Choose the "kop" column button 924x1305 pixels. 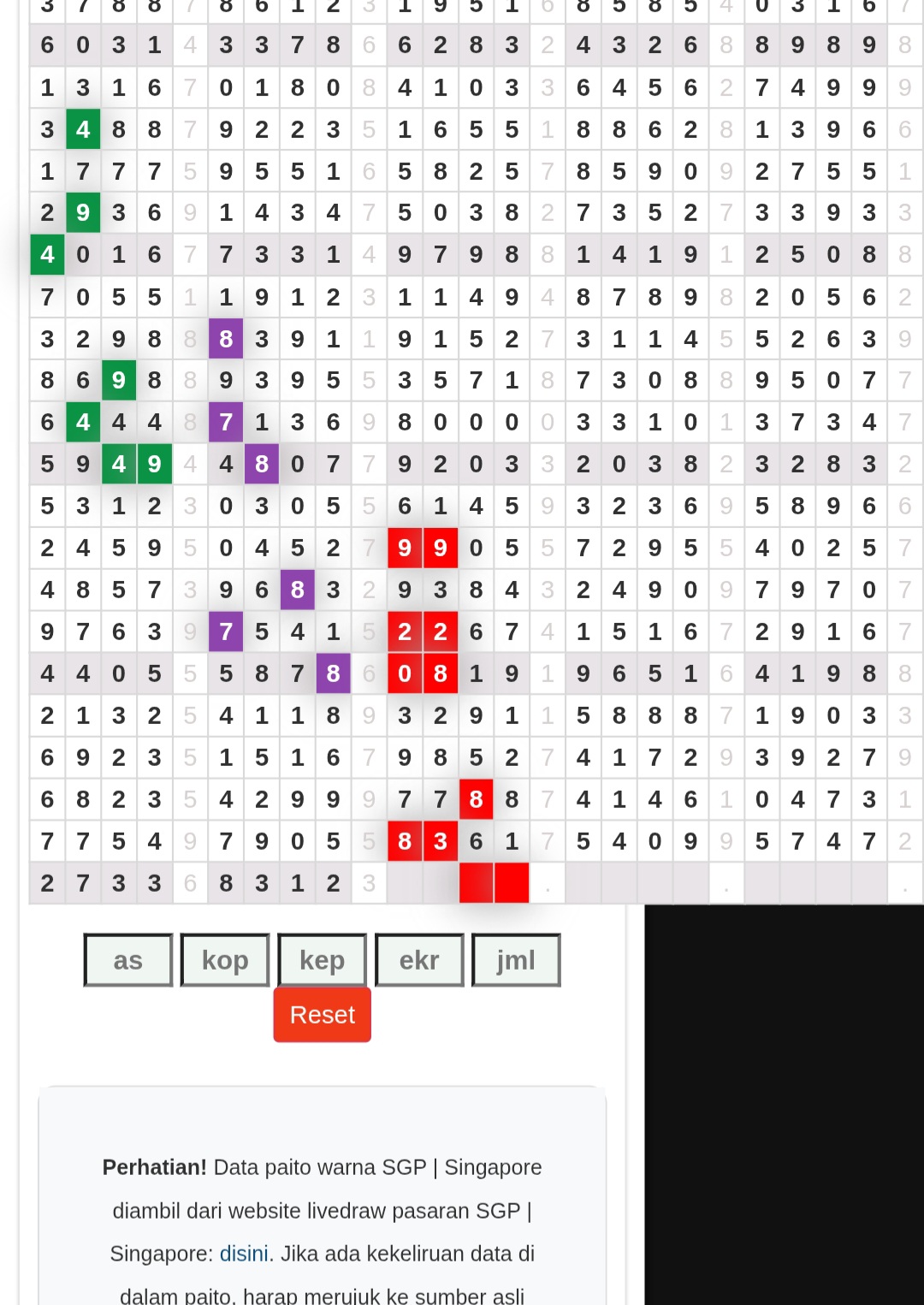(225, 960)
